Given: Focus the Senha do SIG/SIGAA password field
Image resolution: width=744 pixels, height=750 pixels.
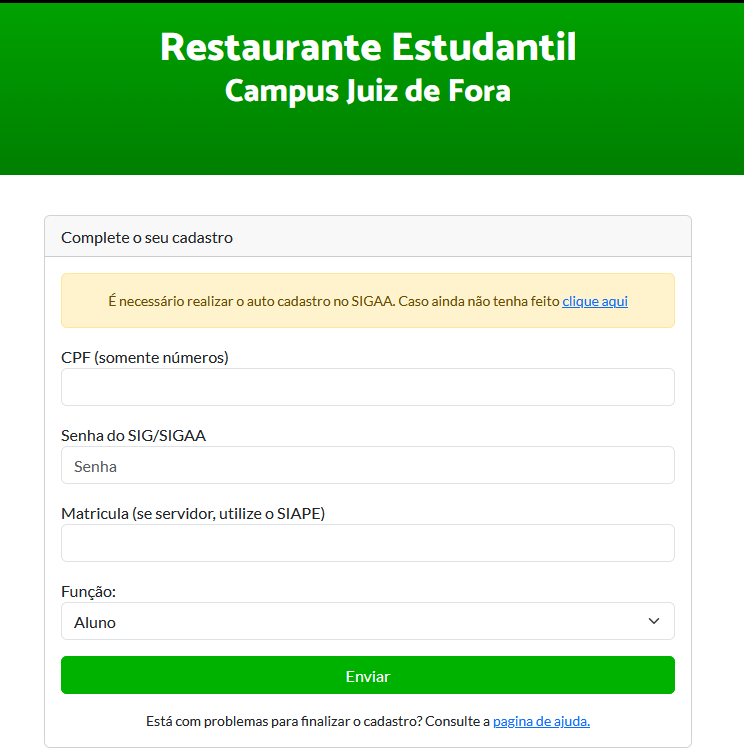Looking at the screenshot, I should [367, 465].
